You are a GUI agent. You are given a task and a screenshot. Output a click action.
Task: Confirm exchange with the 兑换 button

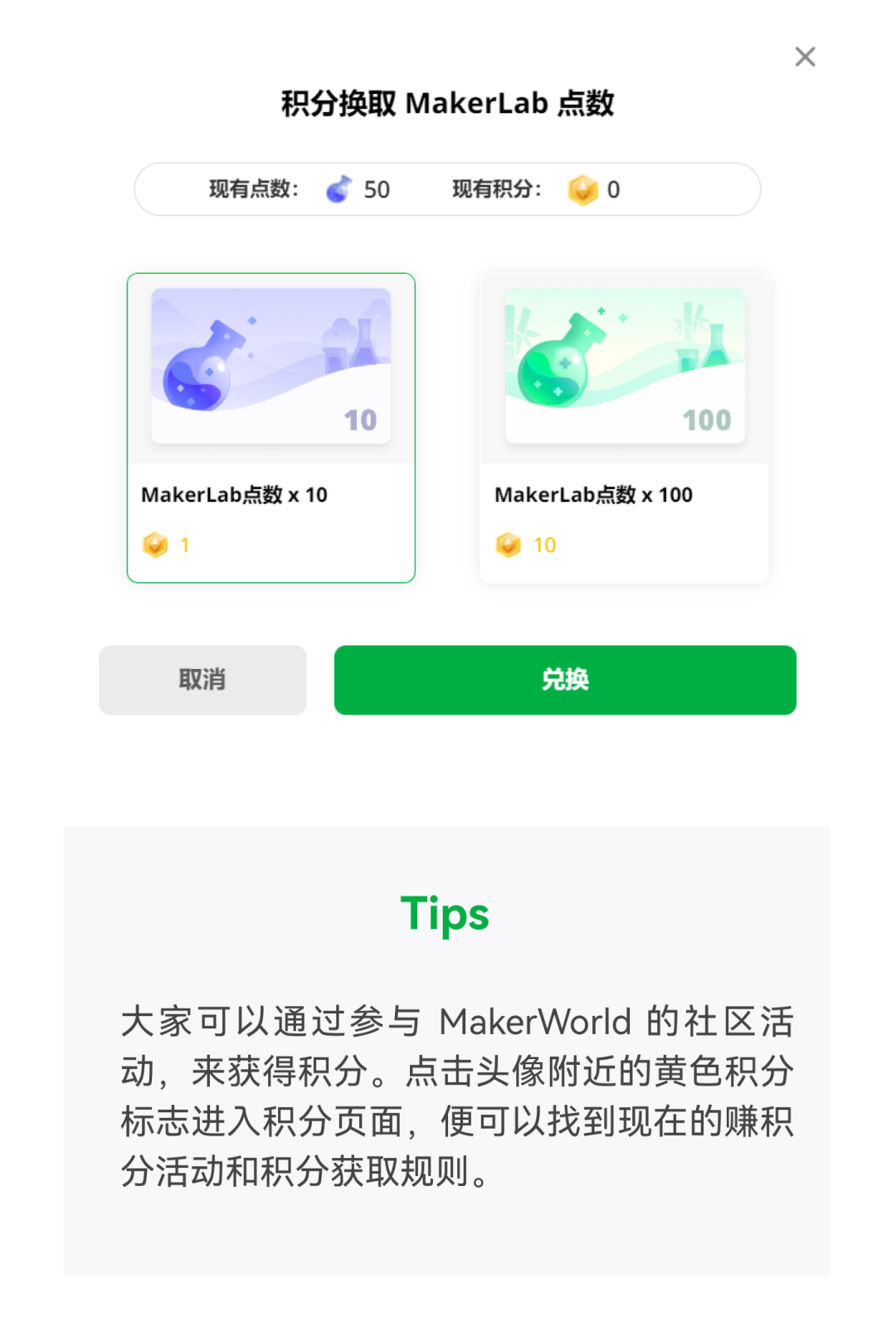click(x=565, y=680)
